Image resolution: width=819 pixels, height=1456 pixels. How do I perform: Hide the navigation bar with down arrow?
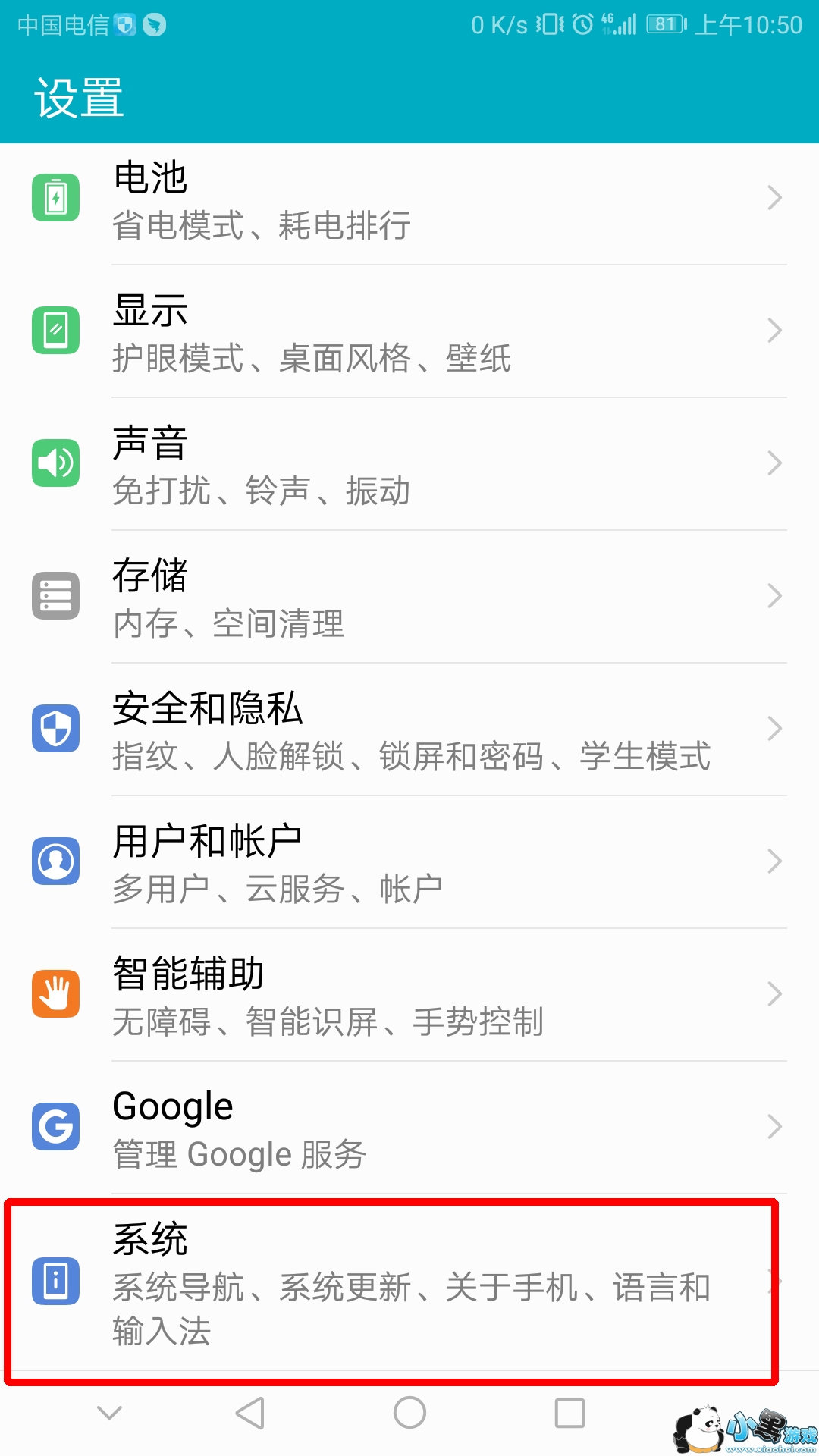coord(110,1414)
